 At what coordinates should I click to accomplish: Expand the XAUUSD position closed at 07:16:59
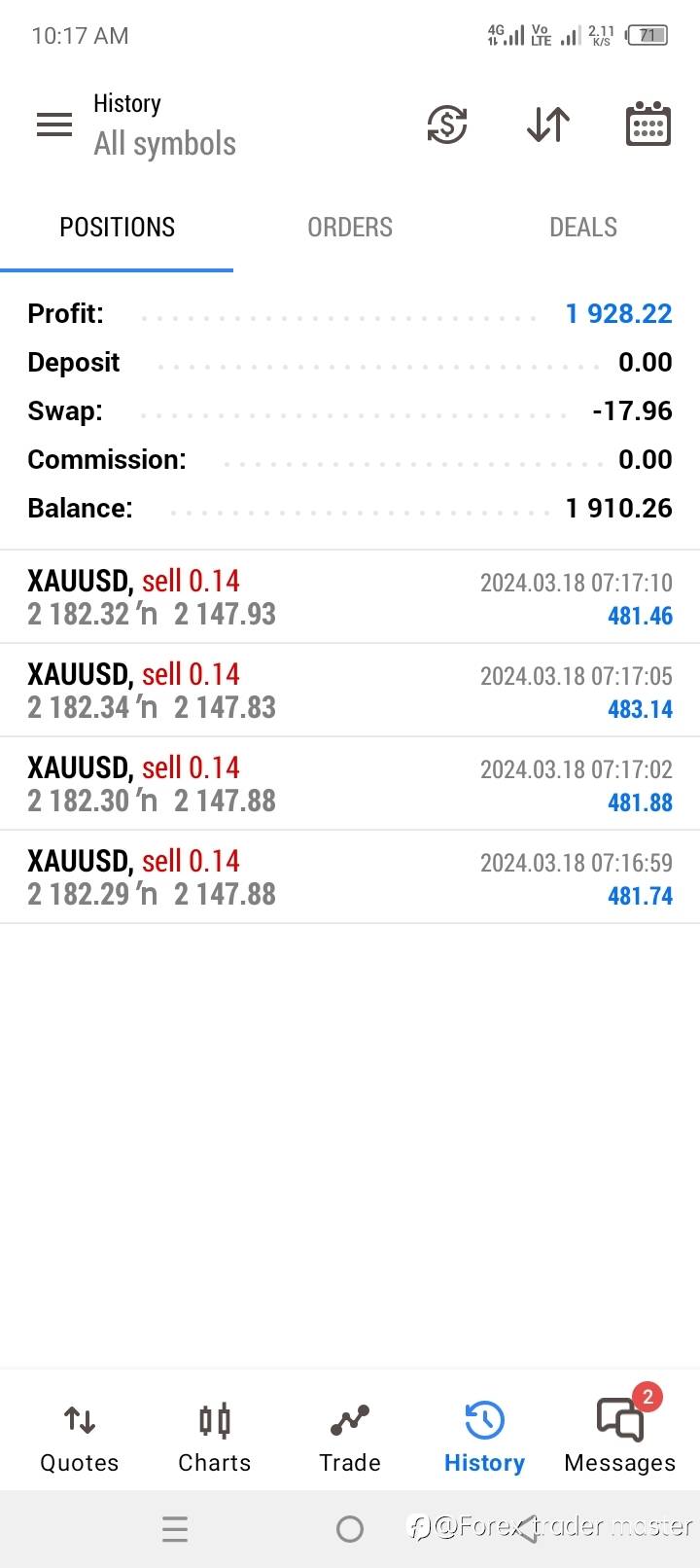tap(350, 877)
